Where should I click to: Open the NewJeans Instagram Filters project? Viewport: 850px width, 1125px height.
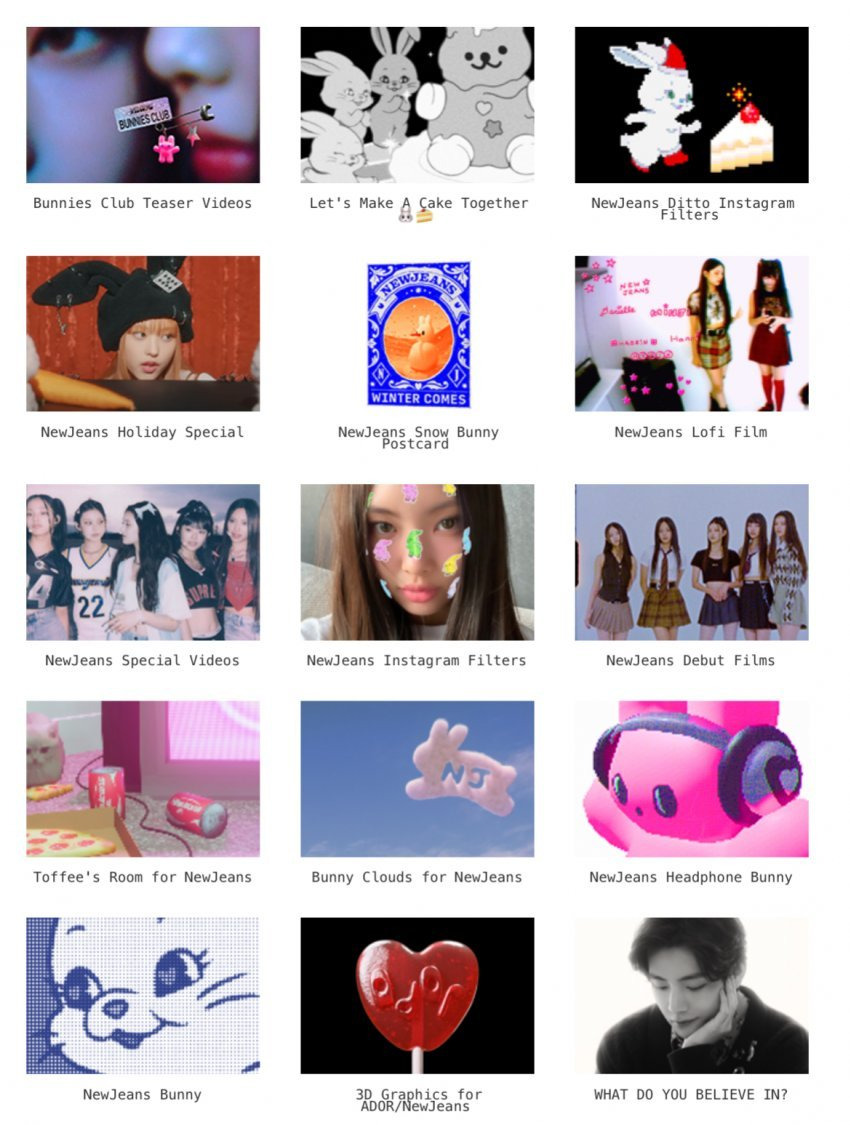[417, 562]
